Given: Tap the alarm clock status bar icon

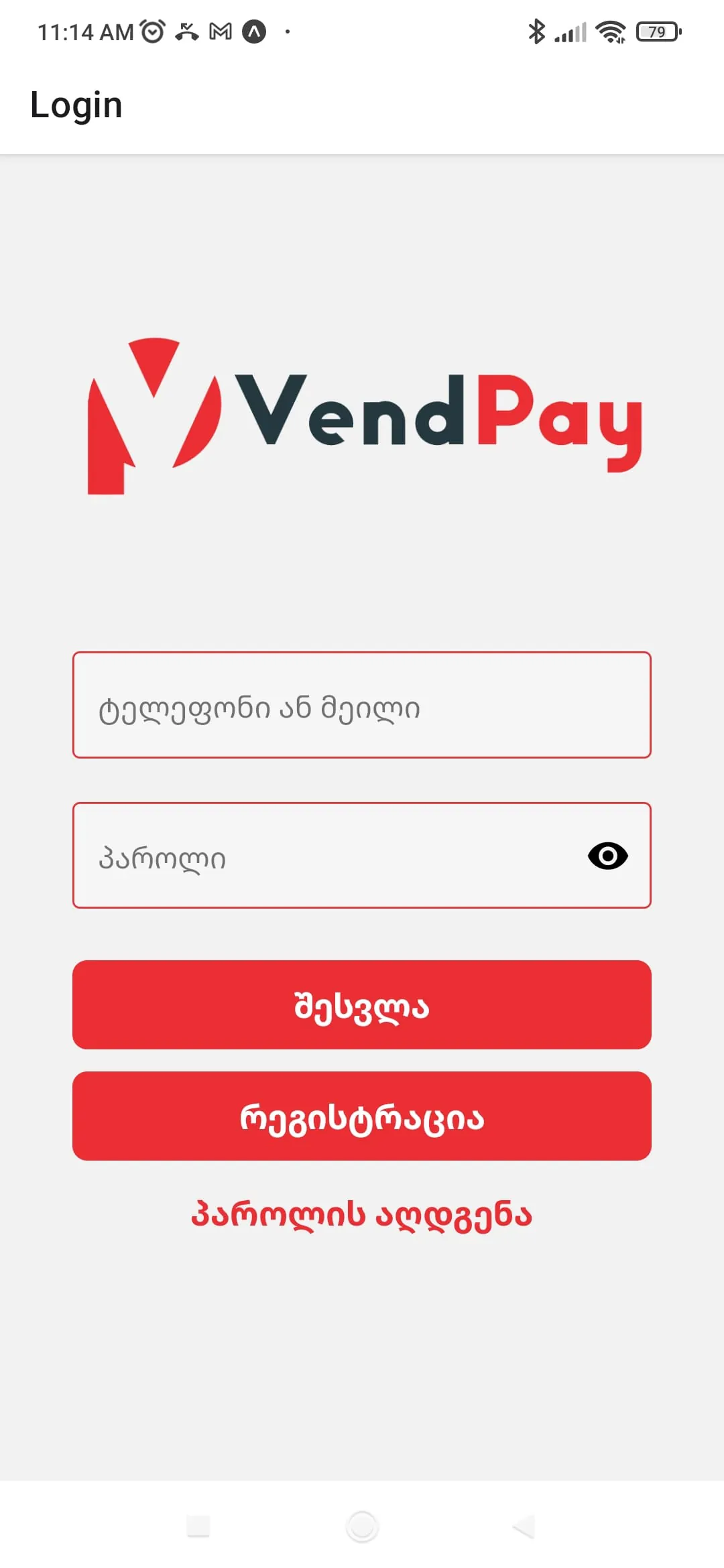Looking at the screenshot, I should click(152, 31).
